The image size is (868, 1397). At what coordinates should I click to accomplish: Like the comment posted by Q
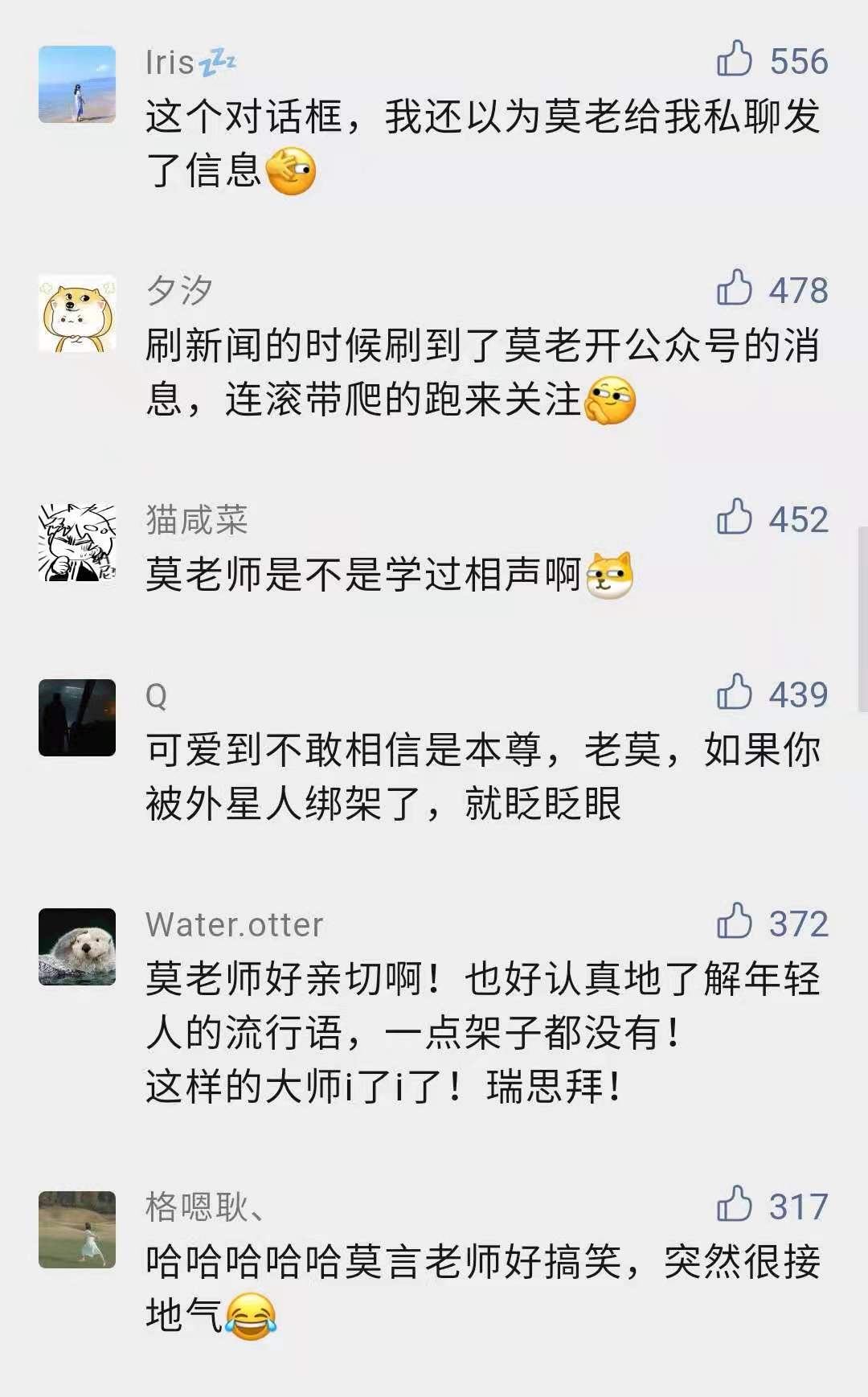735,693
